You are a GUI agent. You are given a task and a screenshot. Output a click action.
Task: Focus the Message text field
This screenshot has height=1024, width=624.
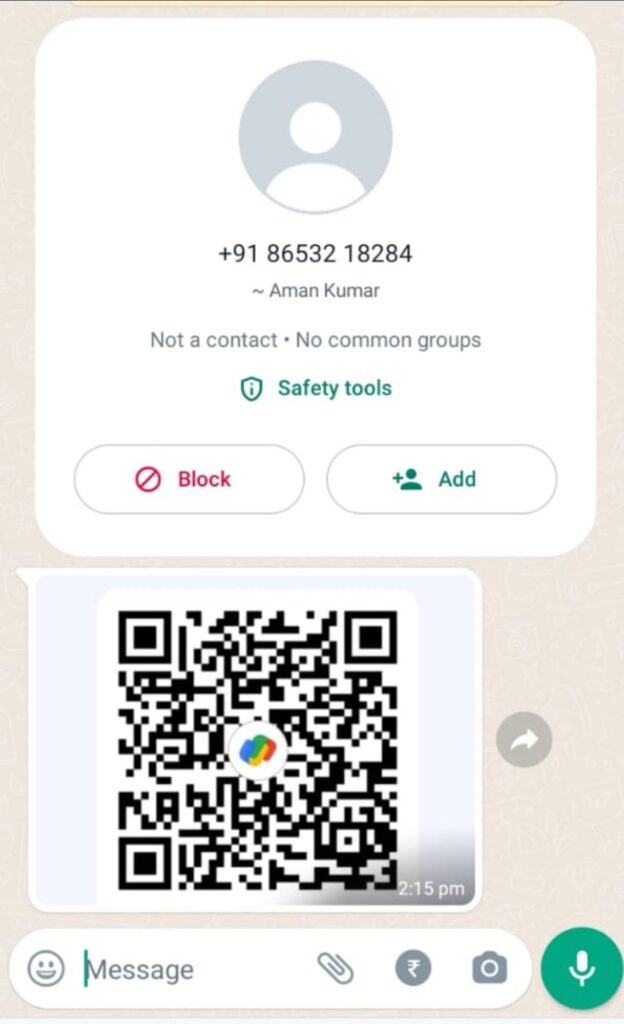tap(190, 969)
